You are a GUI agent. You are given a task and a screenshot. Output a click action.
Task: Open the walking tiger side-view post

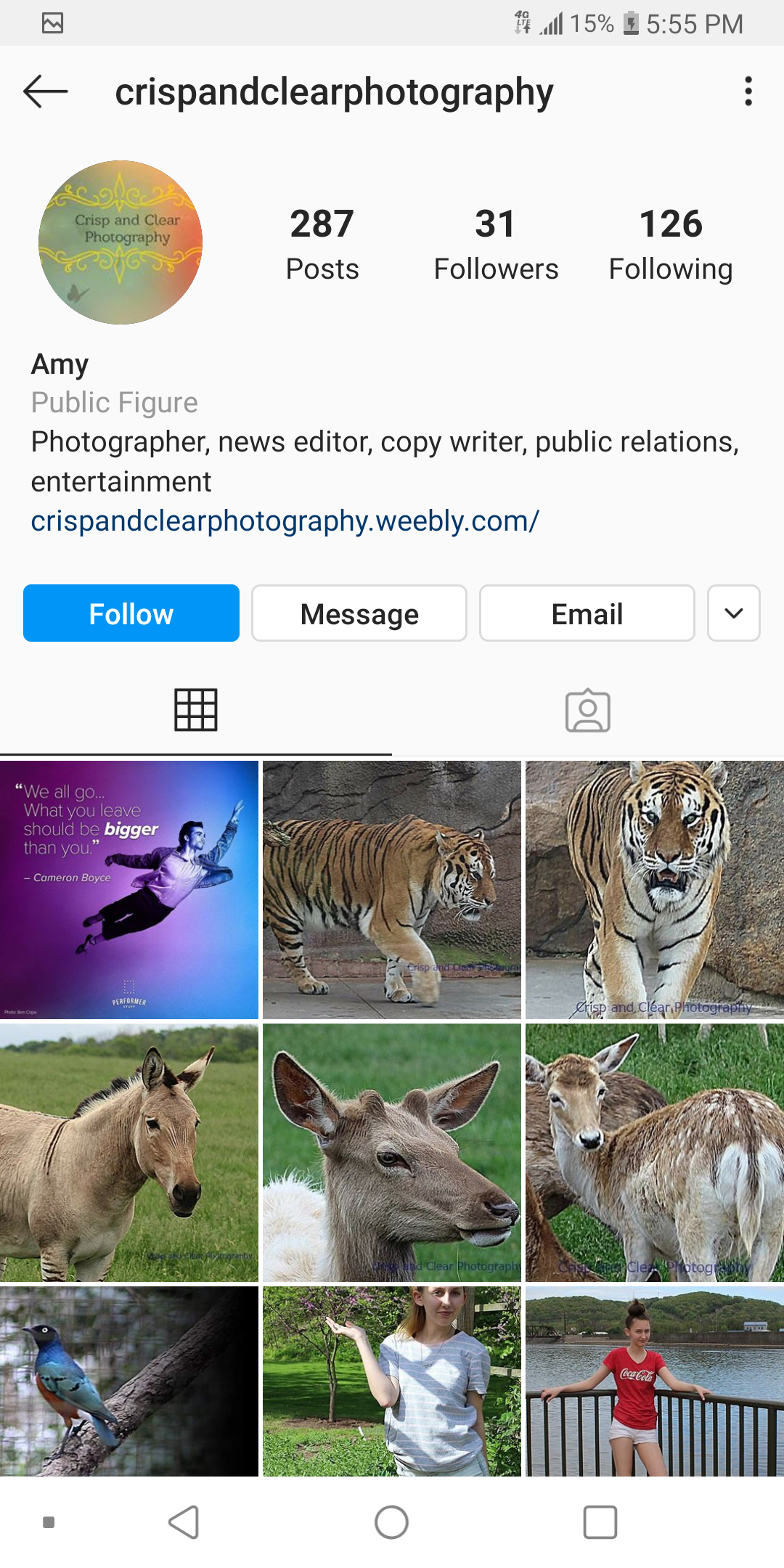pos(392,889)
